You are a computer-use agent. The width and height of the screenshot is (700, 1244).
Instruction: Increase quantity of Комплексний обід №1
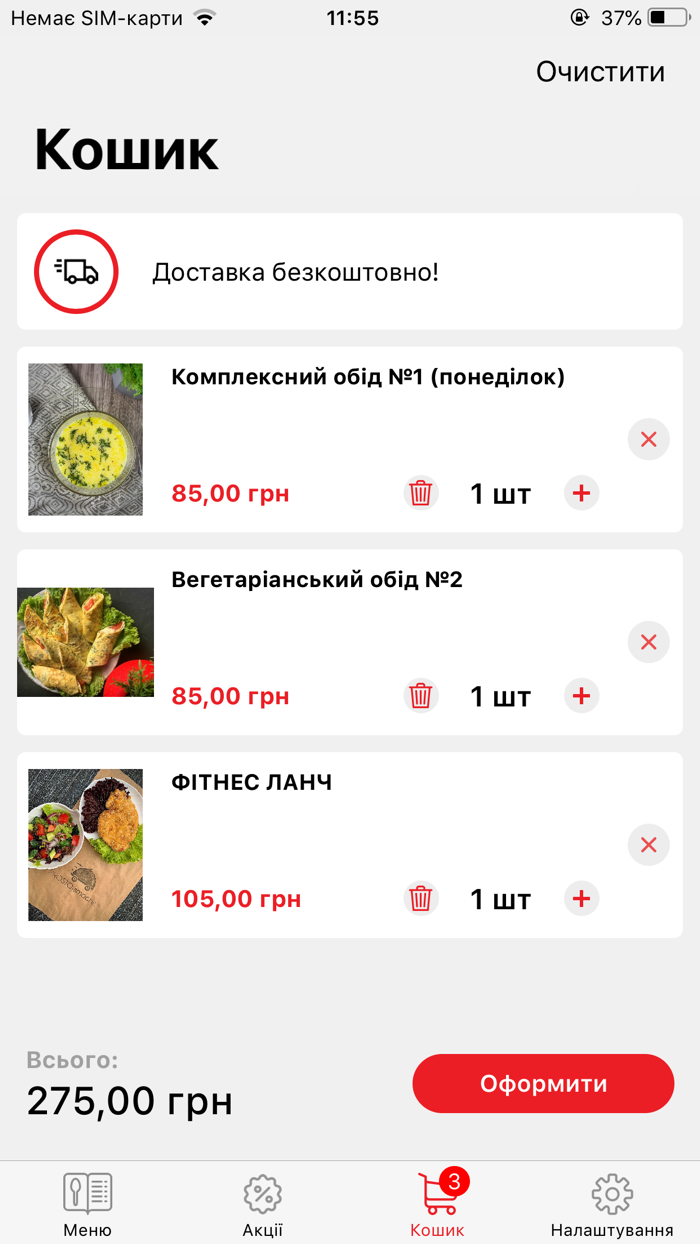[x=581, y=493]
